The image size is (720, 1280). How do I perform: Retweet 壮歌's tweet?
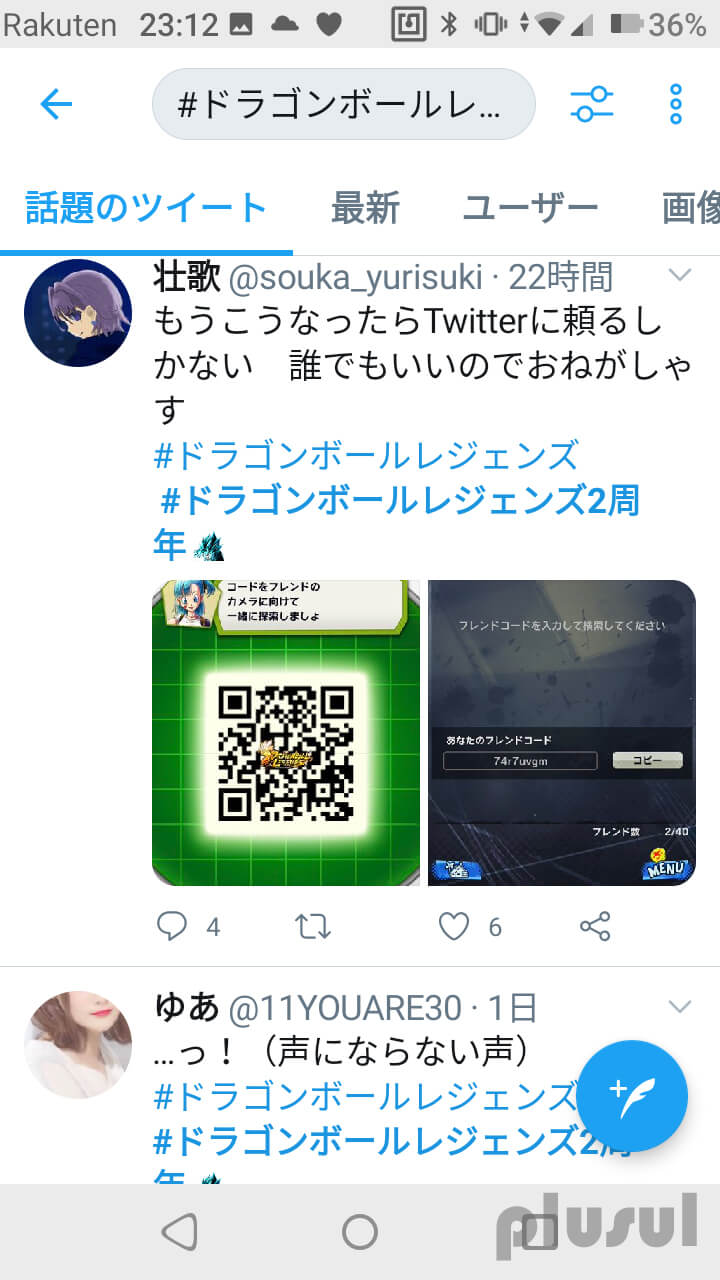[x=314, y=927]
